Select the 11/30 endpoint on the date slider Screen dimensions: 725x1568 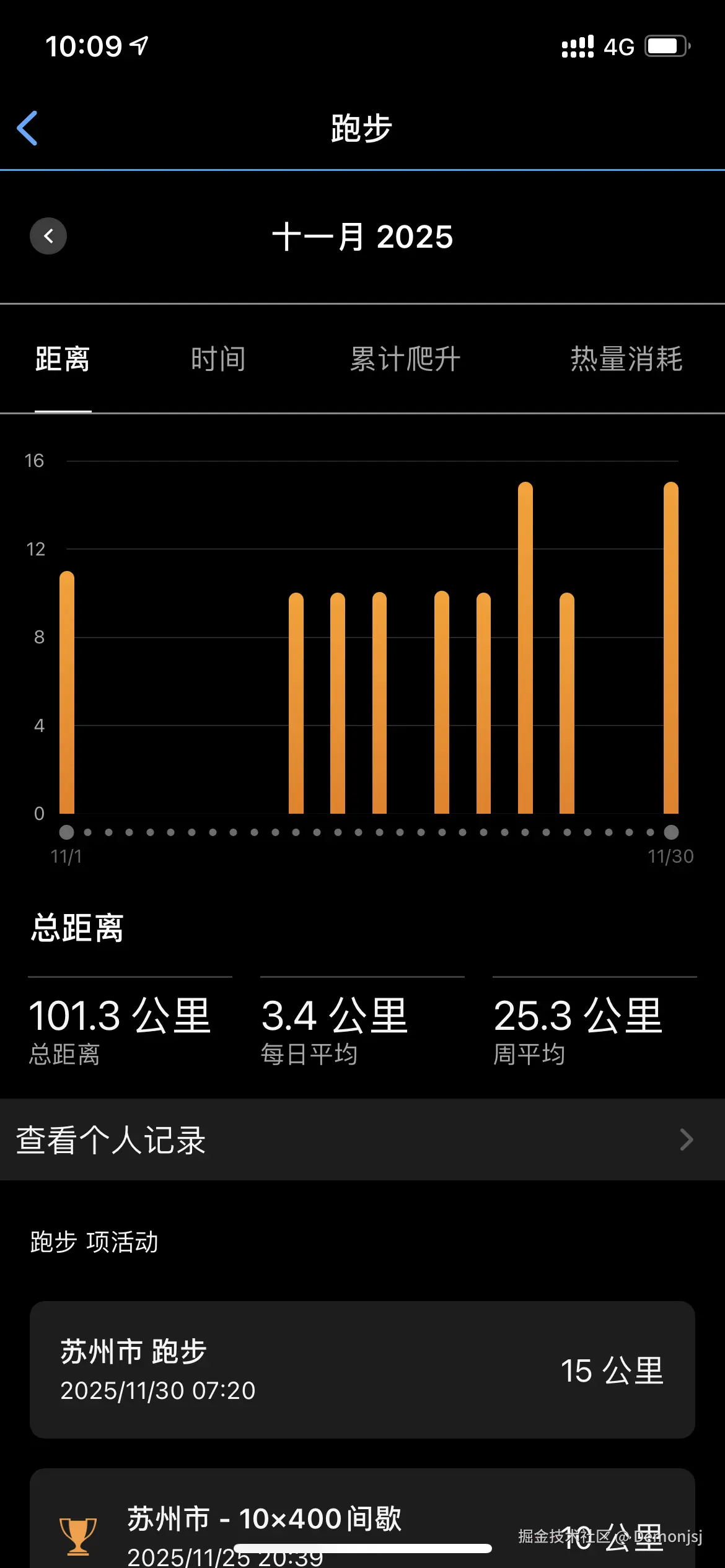671,832
